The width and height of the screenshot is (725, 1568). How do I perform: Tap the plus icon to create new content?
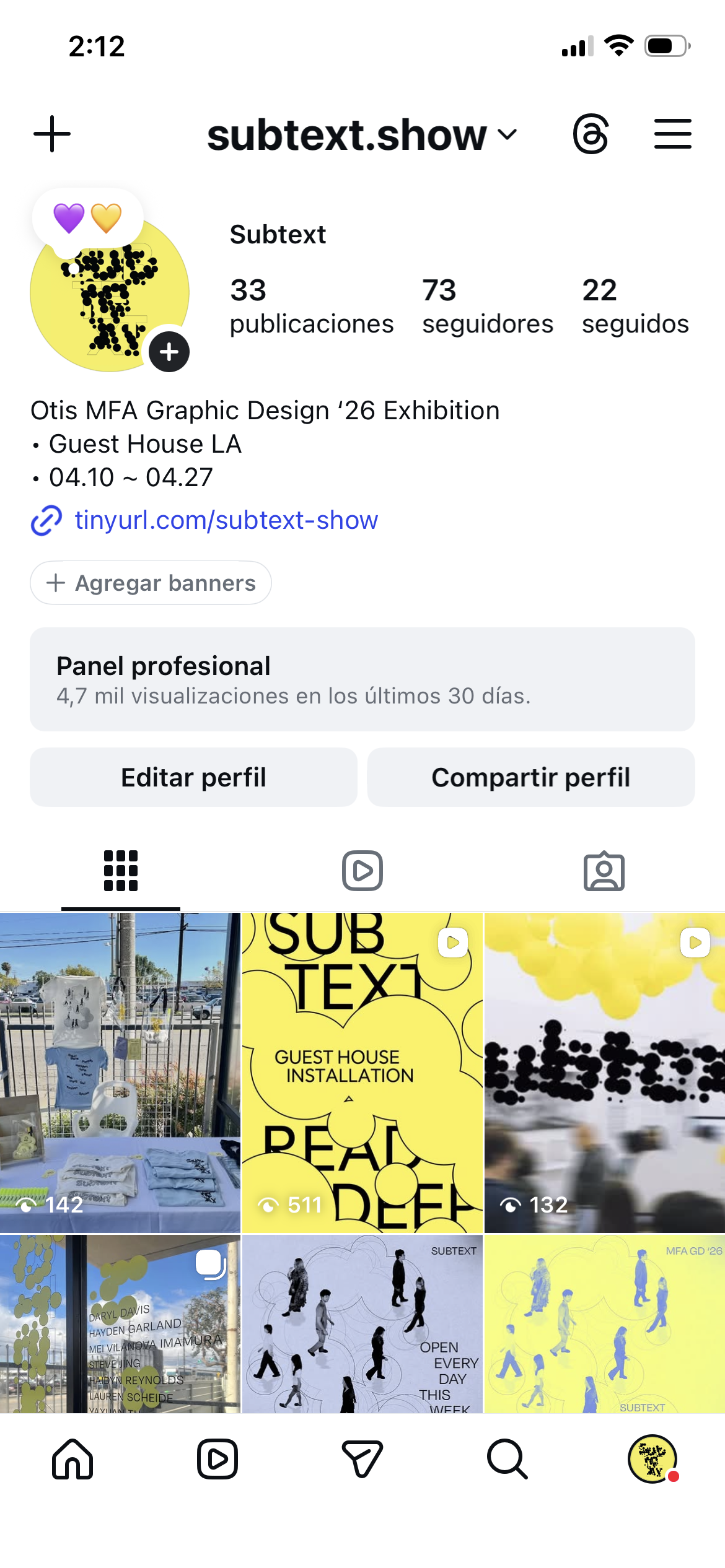point(52,134)
